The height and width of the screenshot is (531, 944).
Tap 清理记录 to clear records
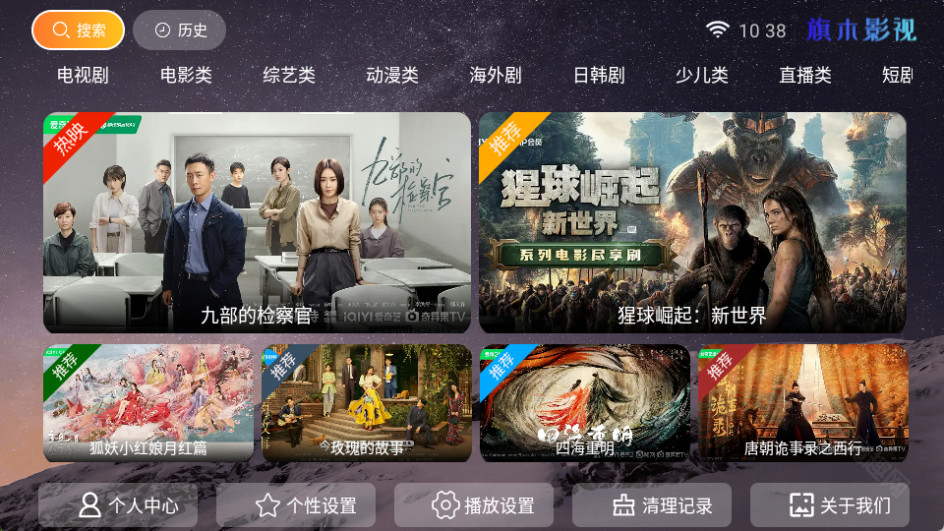pyautogui.click(x=652, y=505)
